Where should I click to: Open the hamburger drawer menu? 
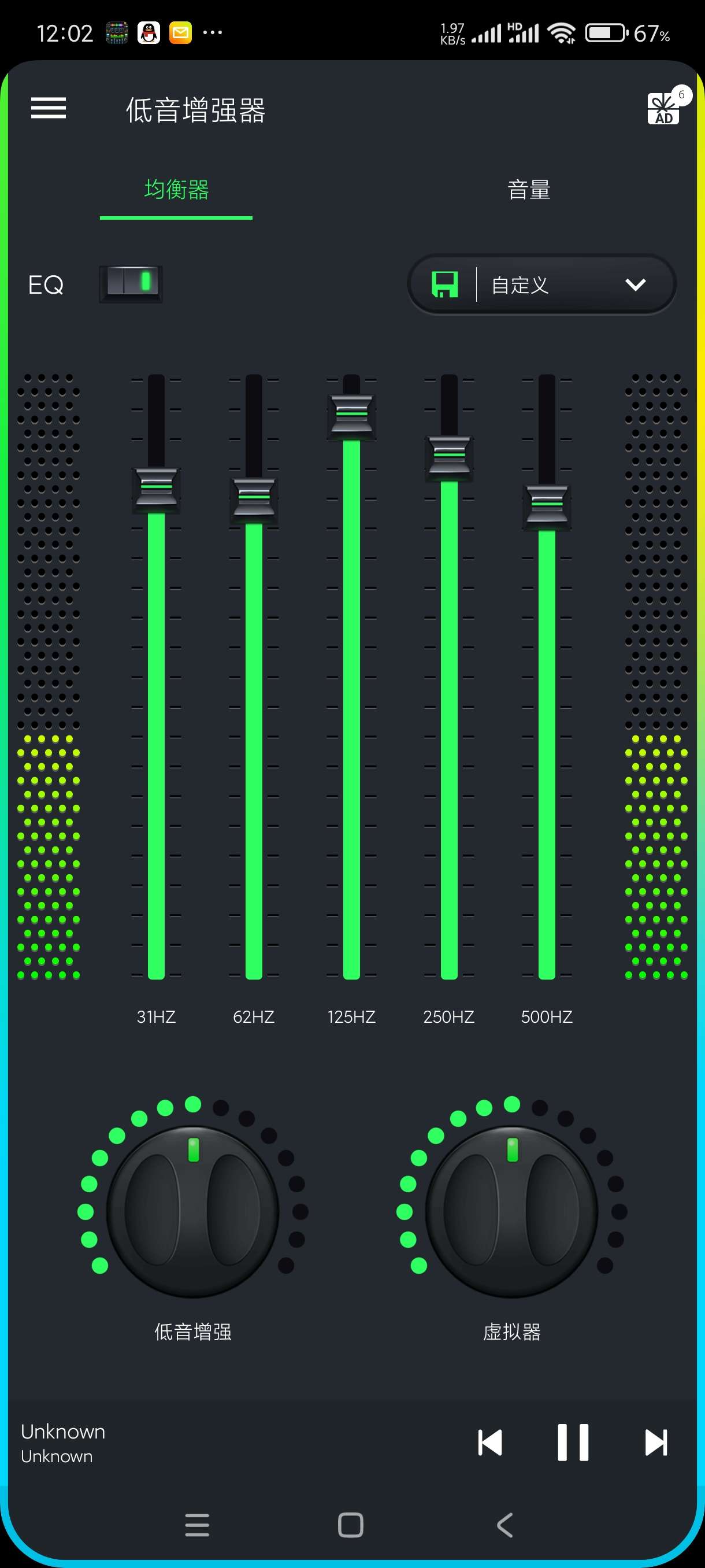pyautogui.click(x=49, y=108)
